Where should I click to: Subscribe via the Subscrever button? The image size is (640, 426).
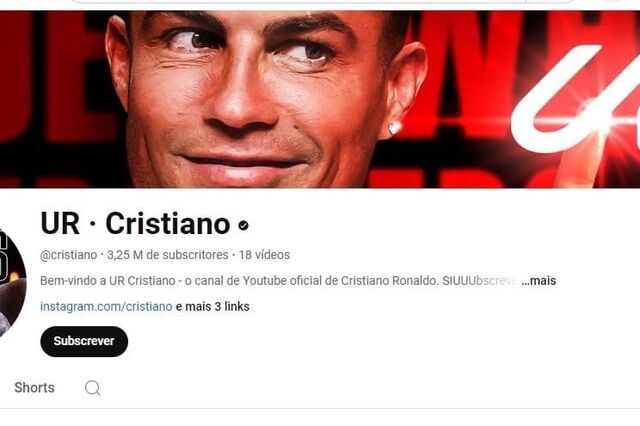point(84,341)
